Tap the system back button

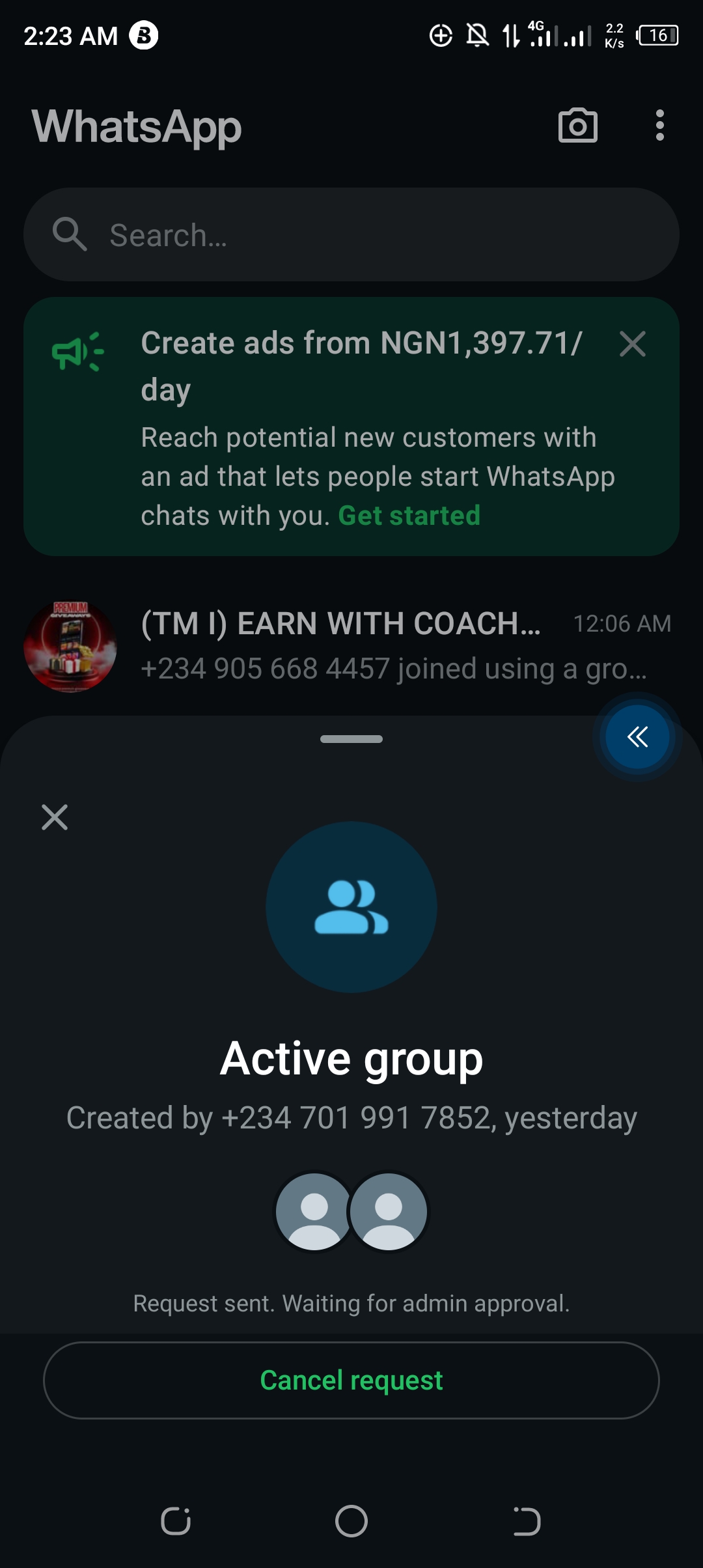pos(527,1521)
